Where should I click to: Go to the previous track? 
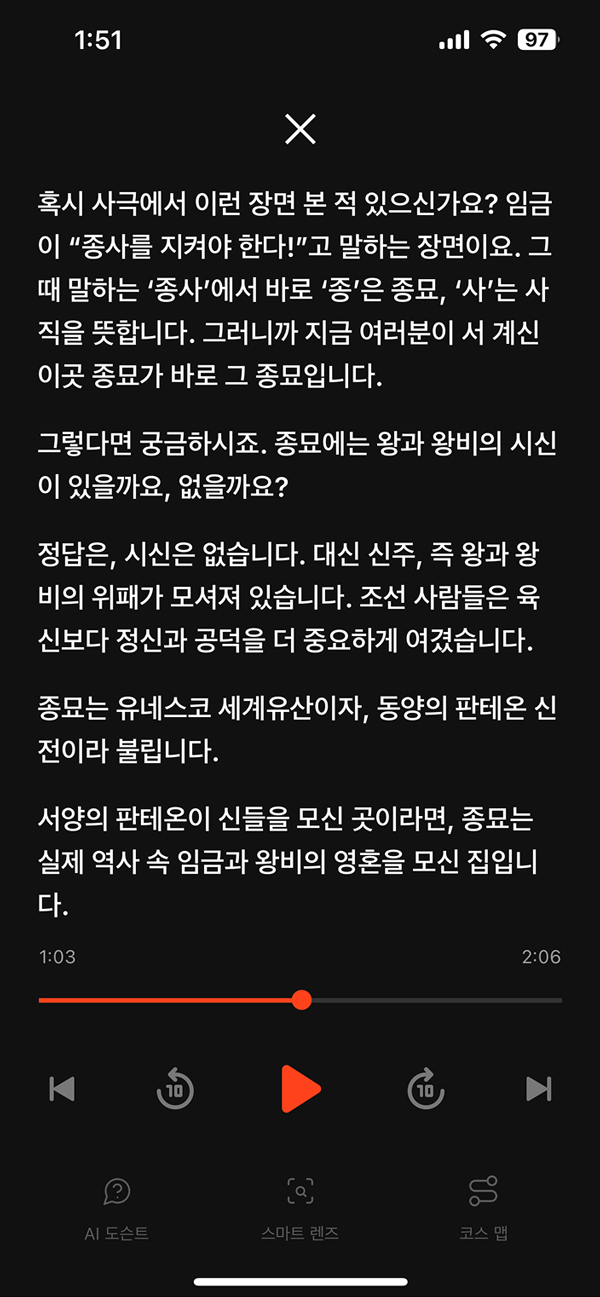(x=62, y=1089)
